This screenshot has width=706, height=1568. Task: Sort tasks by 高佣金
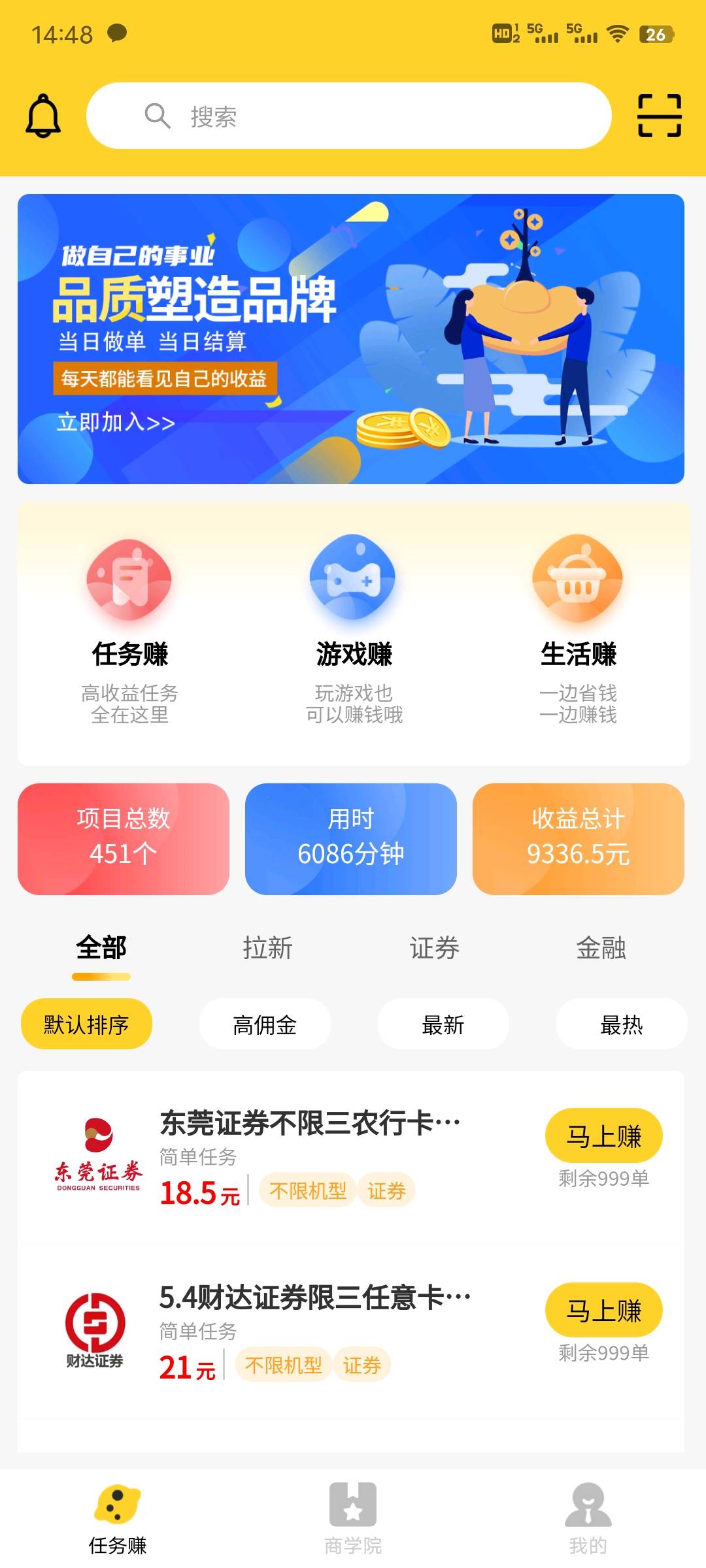coord(265,1024)
